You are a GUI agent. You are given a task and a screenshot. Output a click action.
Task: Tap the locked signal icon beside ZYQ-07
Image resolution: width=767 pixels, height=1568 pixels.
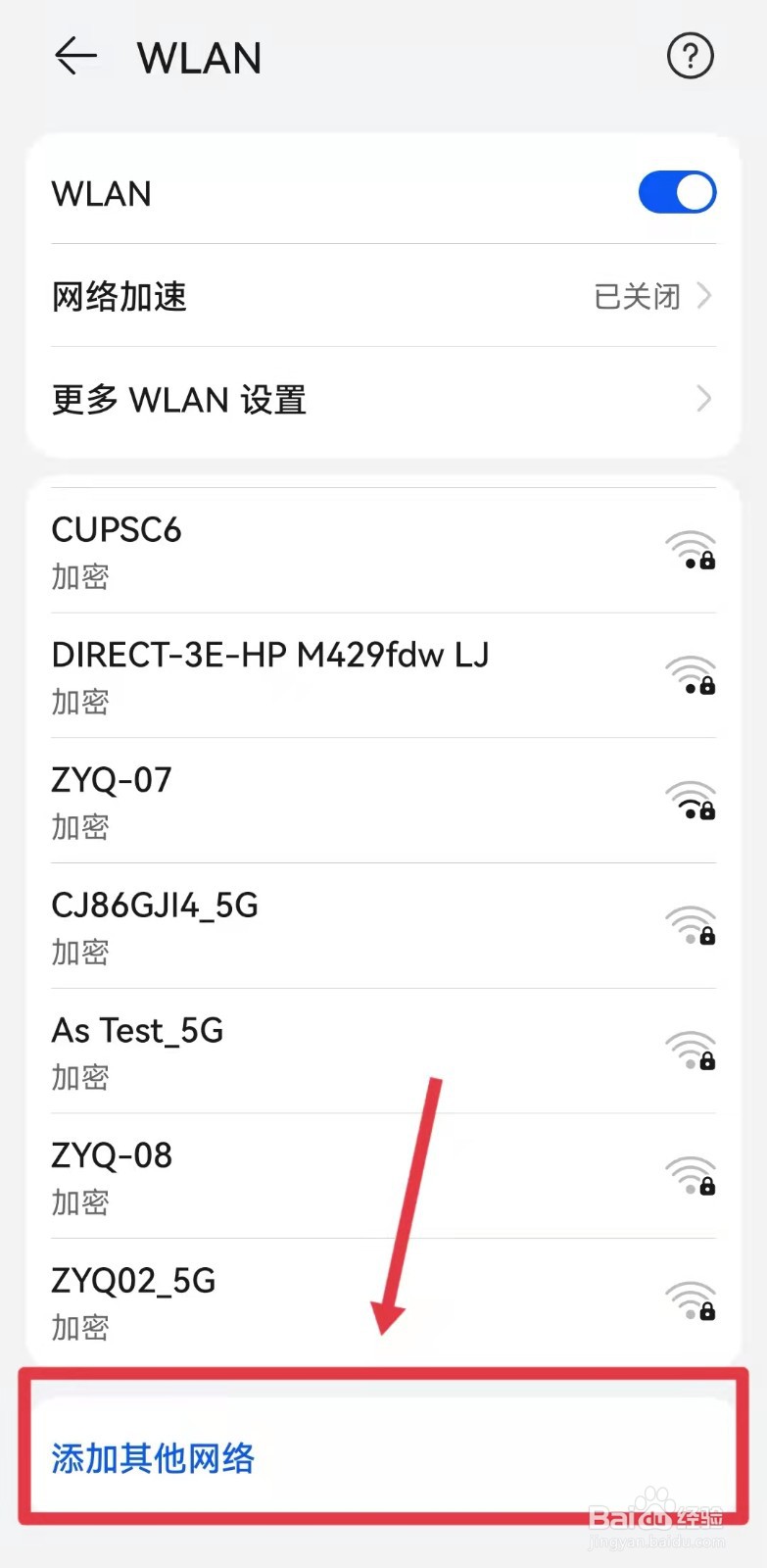[691, 803]
